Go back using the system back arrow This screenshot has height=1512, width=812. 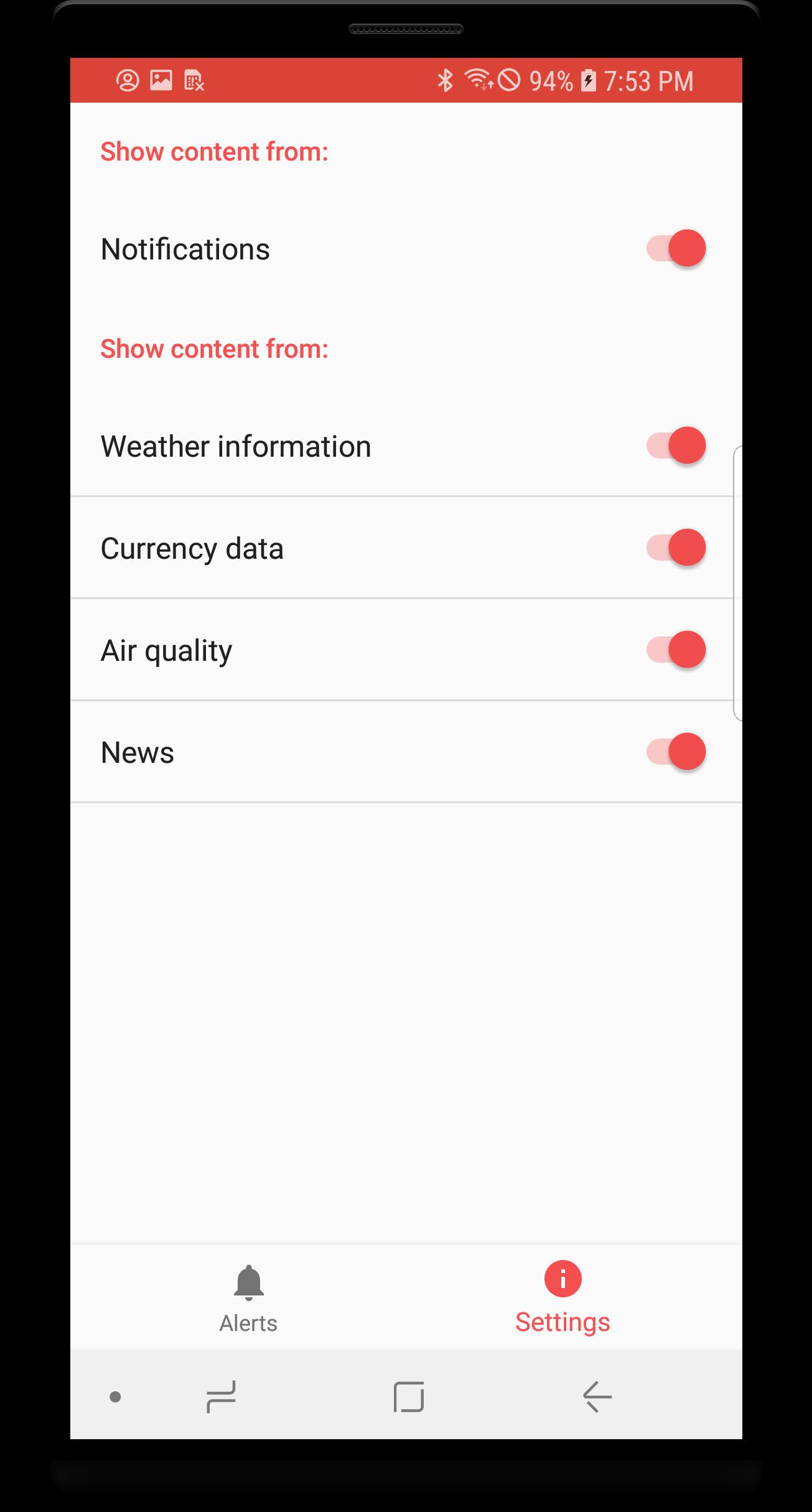[x=597, y=1397]
